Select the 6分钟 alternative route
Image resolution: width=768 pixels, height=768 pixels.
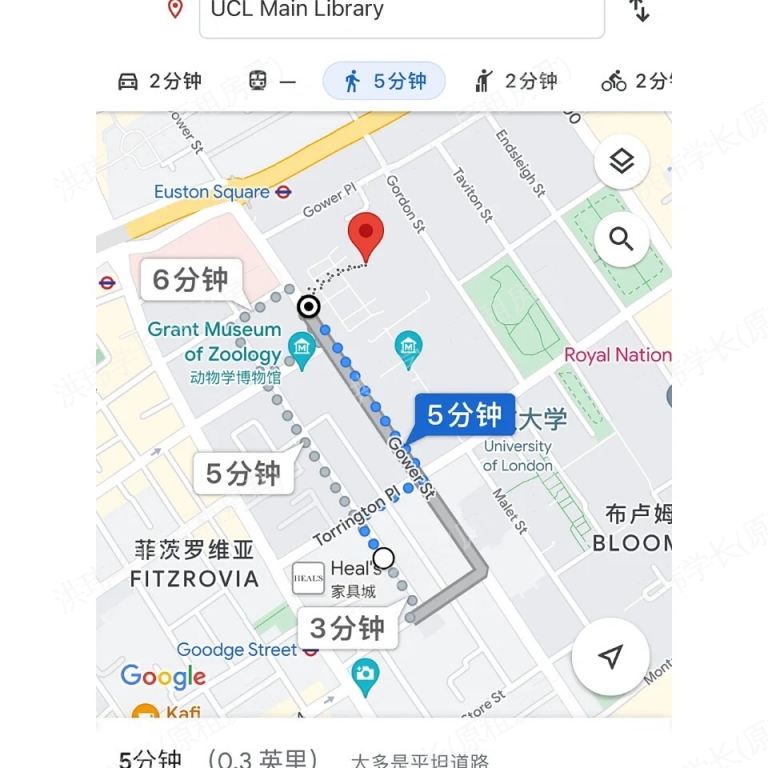click(x=190, y=280)
